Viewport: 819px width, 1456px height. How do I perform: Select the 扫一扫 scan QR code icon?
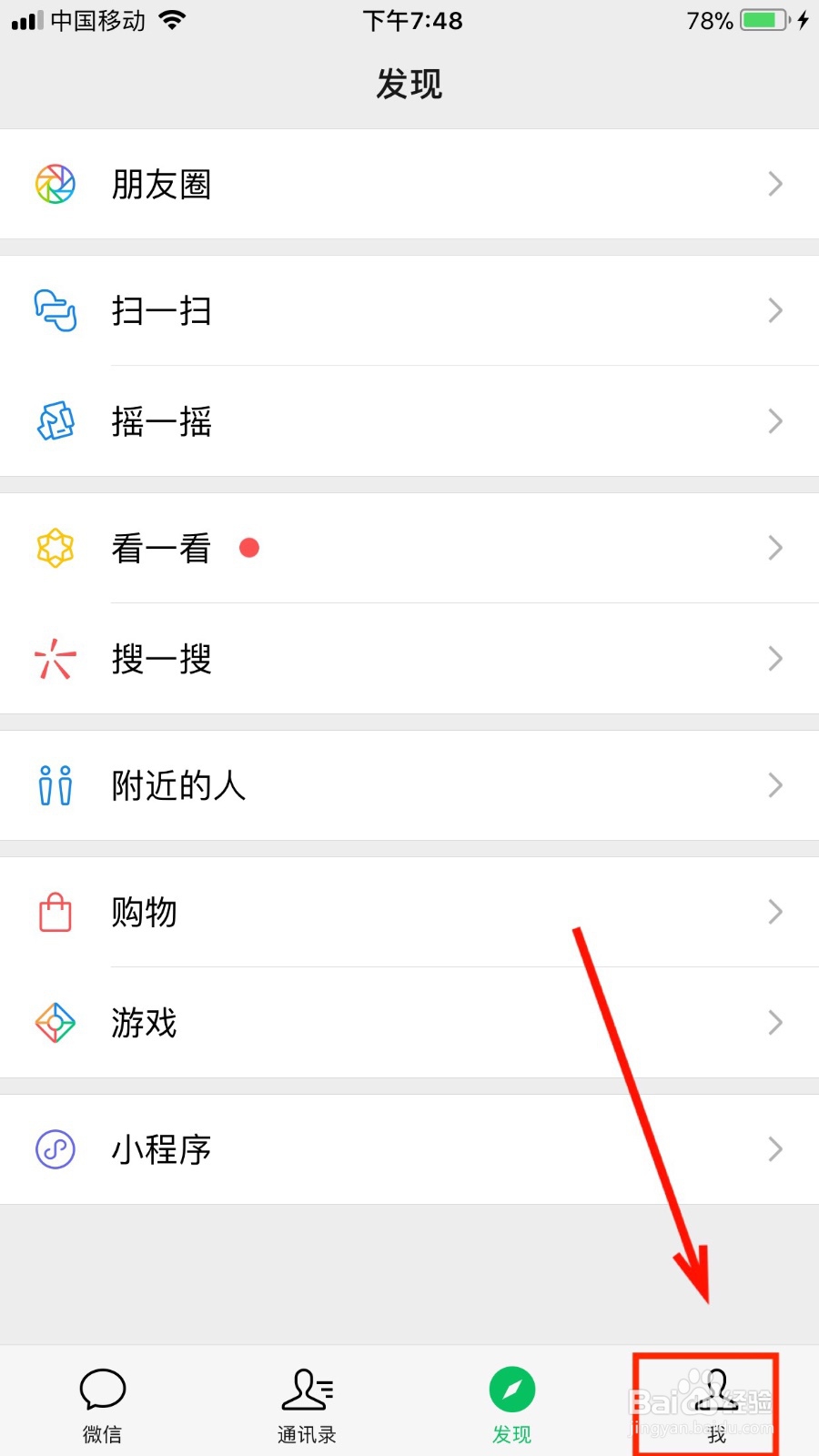pyautogui.click(x=55, y=310)
